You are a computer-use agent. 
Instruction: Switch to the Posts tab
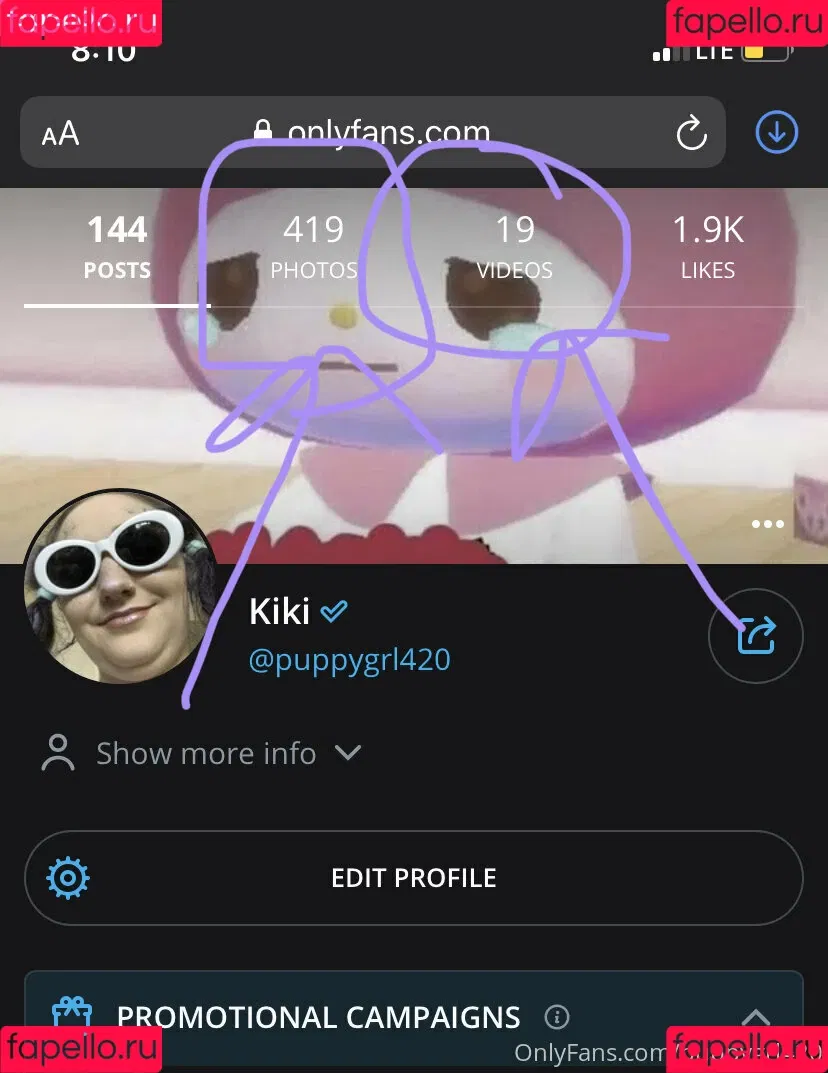coord(117,247)
